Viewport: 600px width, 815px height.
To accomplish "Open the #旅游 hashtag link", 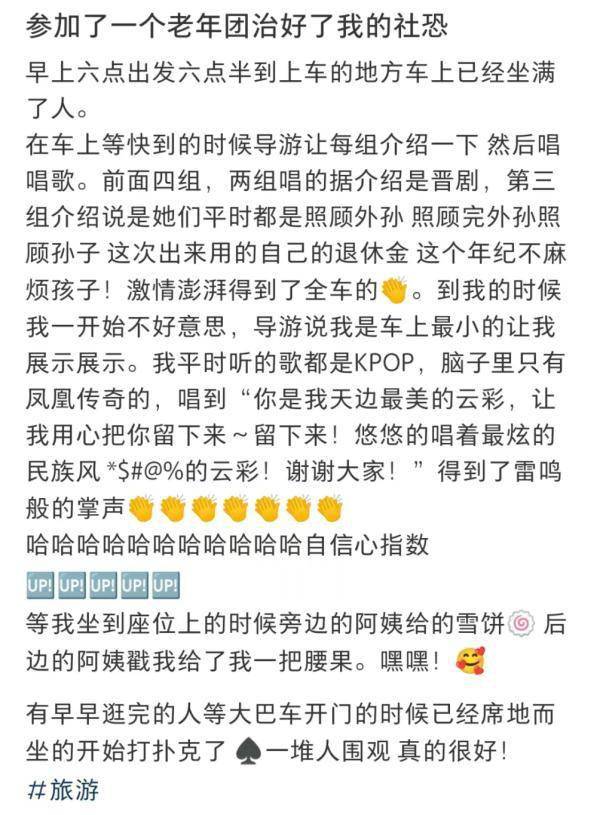I will click(62, 788).
